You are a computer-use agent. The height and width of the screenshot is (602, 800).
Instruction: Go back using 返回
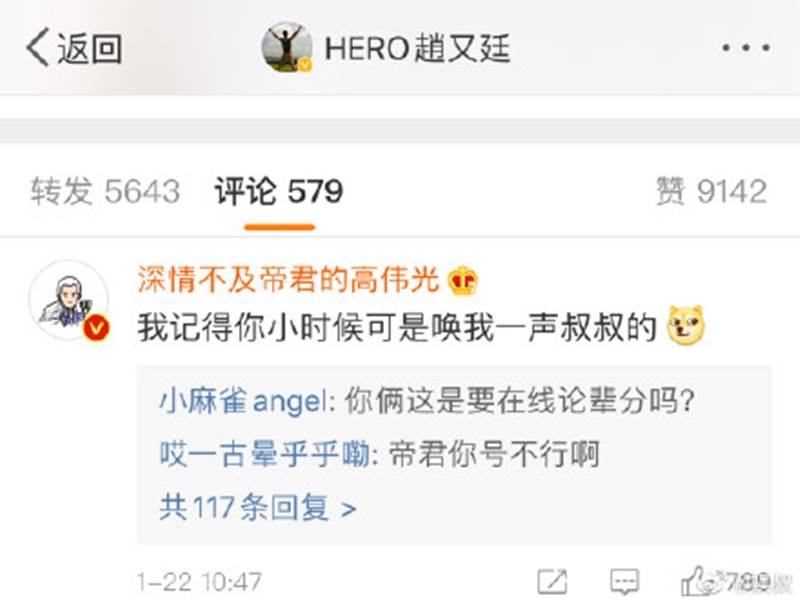coord(74,48)
